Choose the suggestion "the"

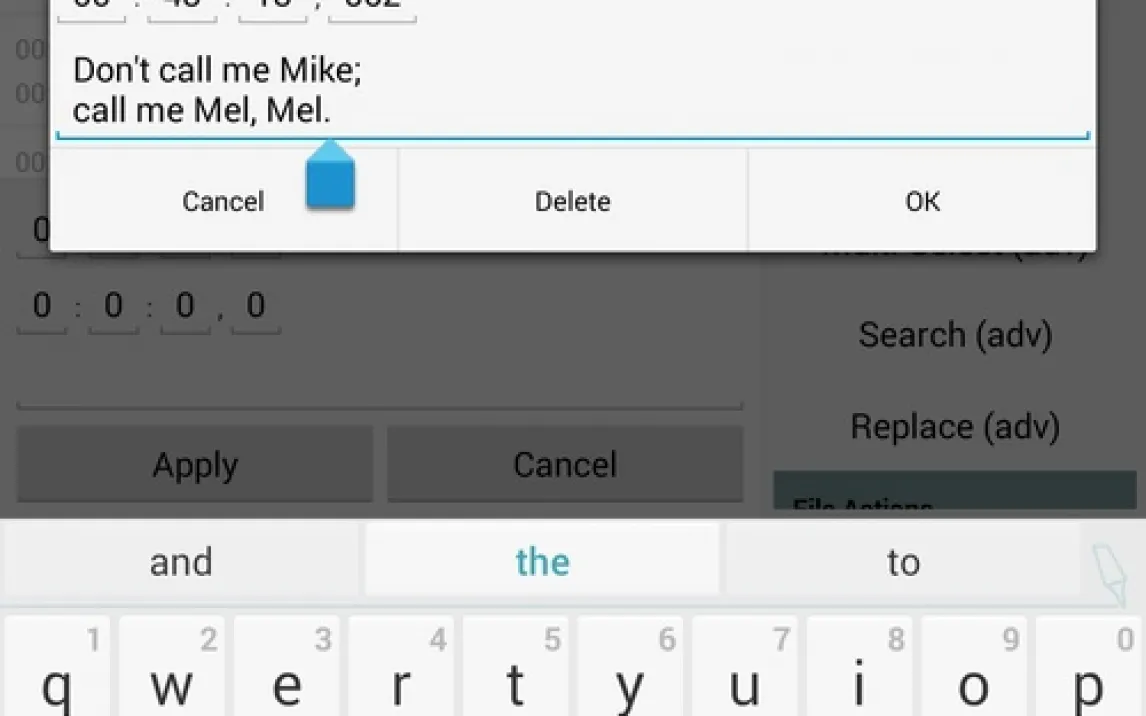pos(542,562)
